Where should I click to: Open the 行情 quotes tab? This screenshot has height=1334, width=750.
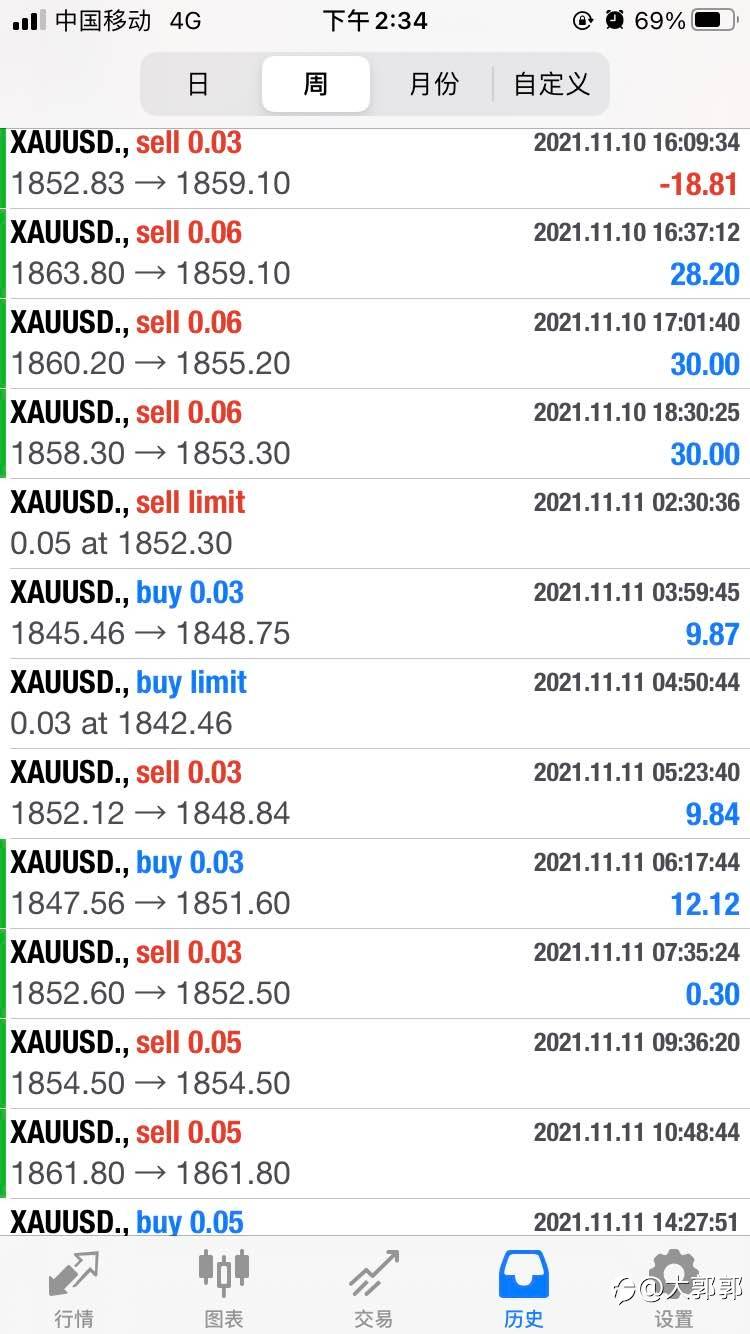click(74, 1288)
